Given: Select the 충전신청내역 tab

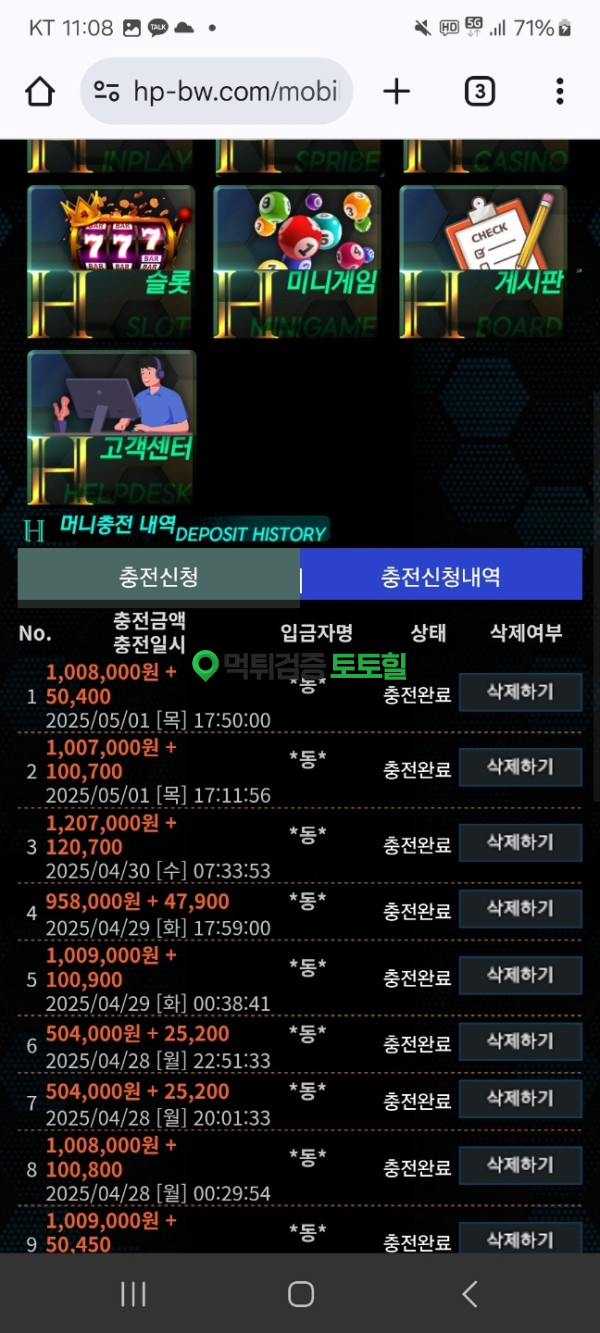Looking at the screenshot, I should (441, 576).
